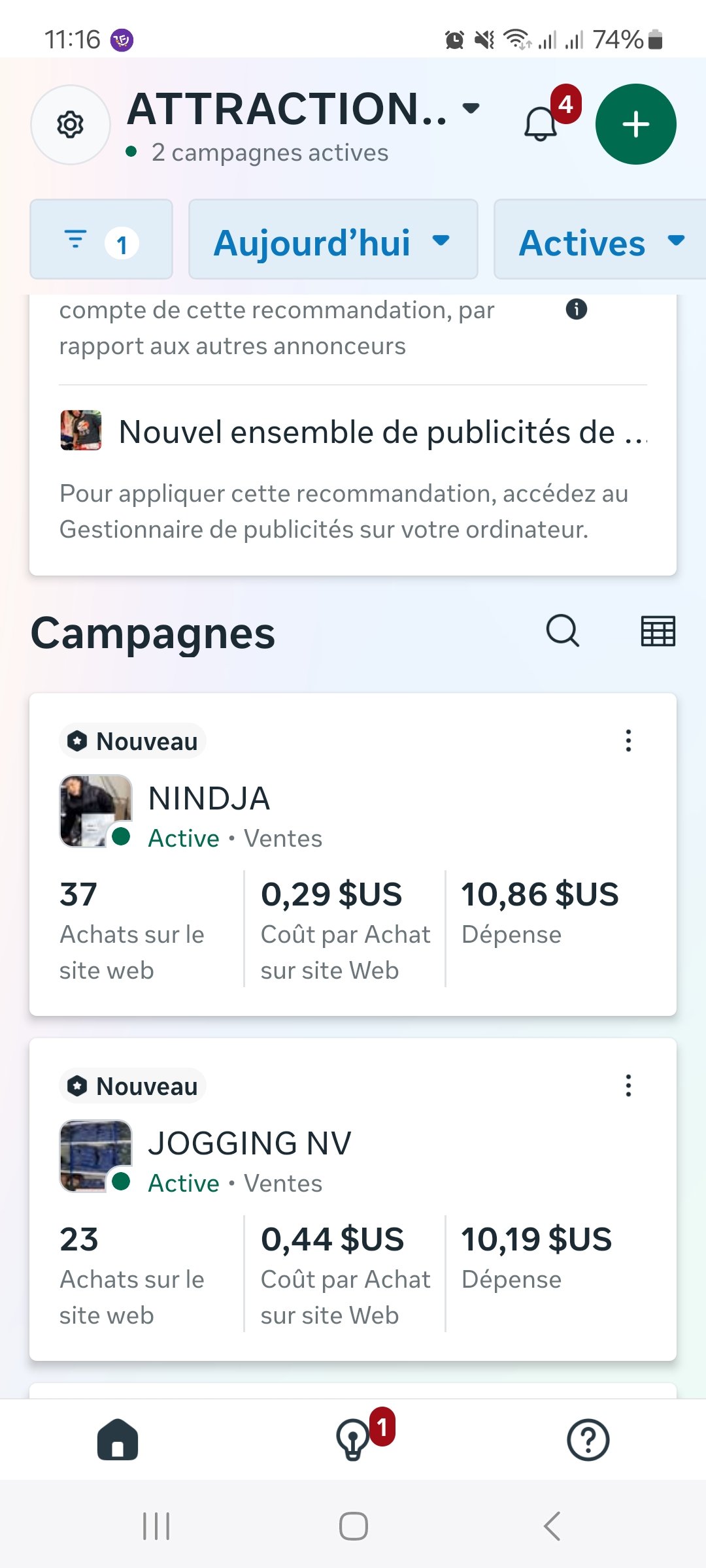Image resolution: width=706 pixels, height=1568 pixels.
Task: Open the NINDJA campaign options menu
Action: click(628, 741)
